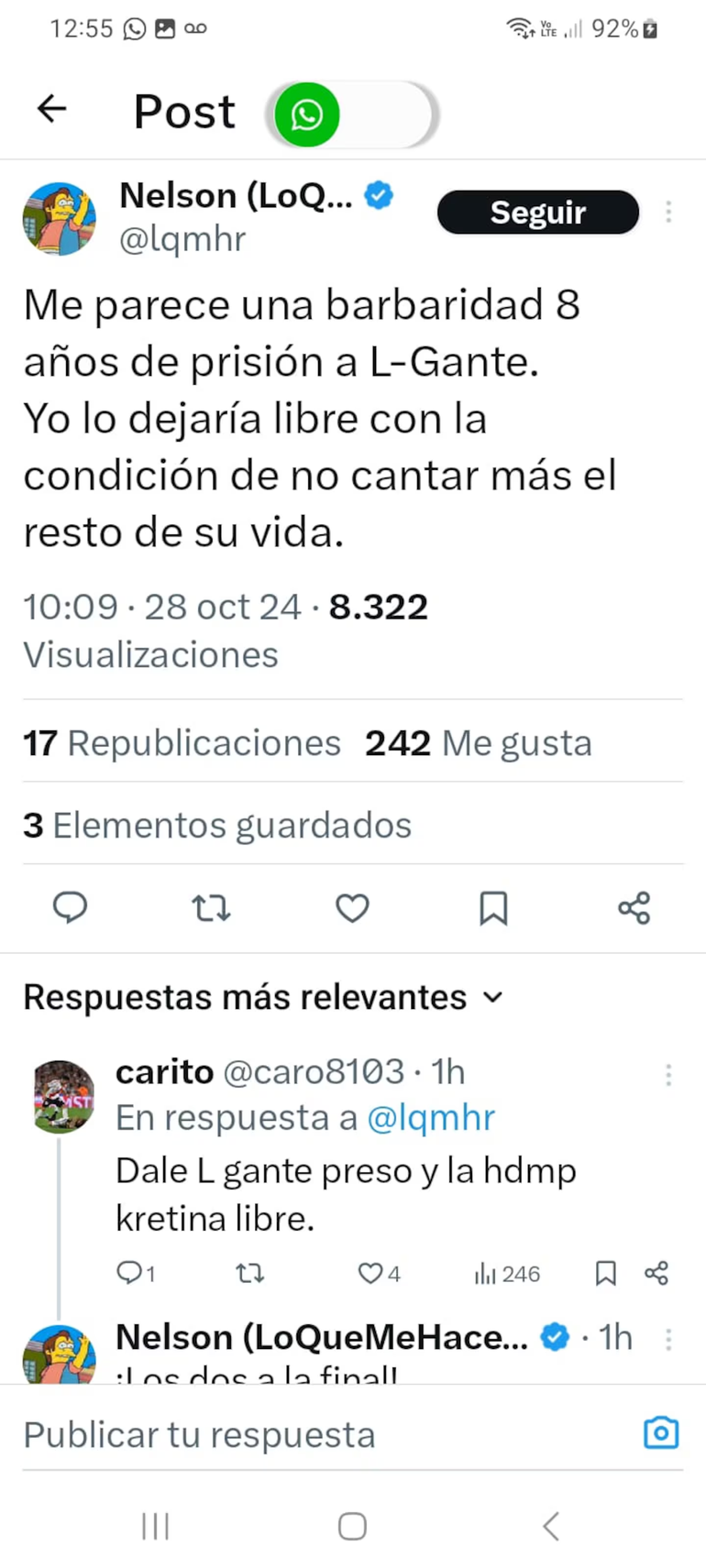View the 17 Republicaciones list

pos(182,743)
